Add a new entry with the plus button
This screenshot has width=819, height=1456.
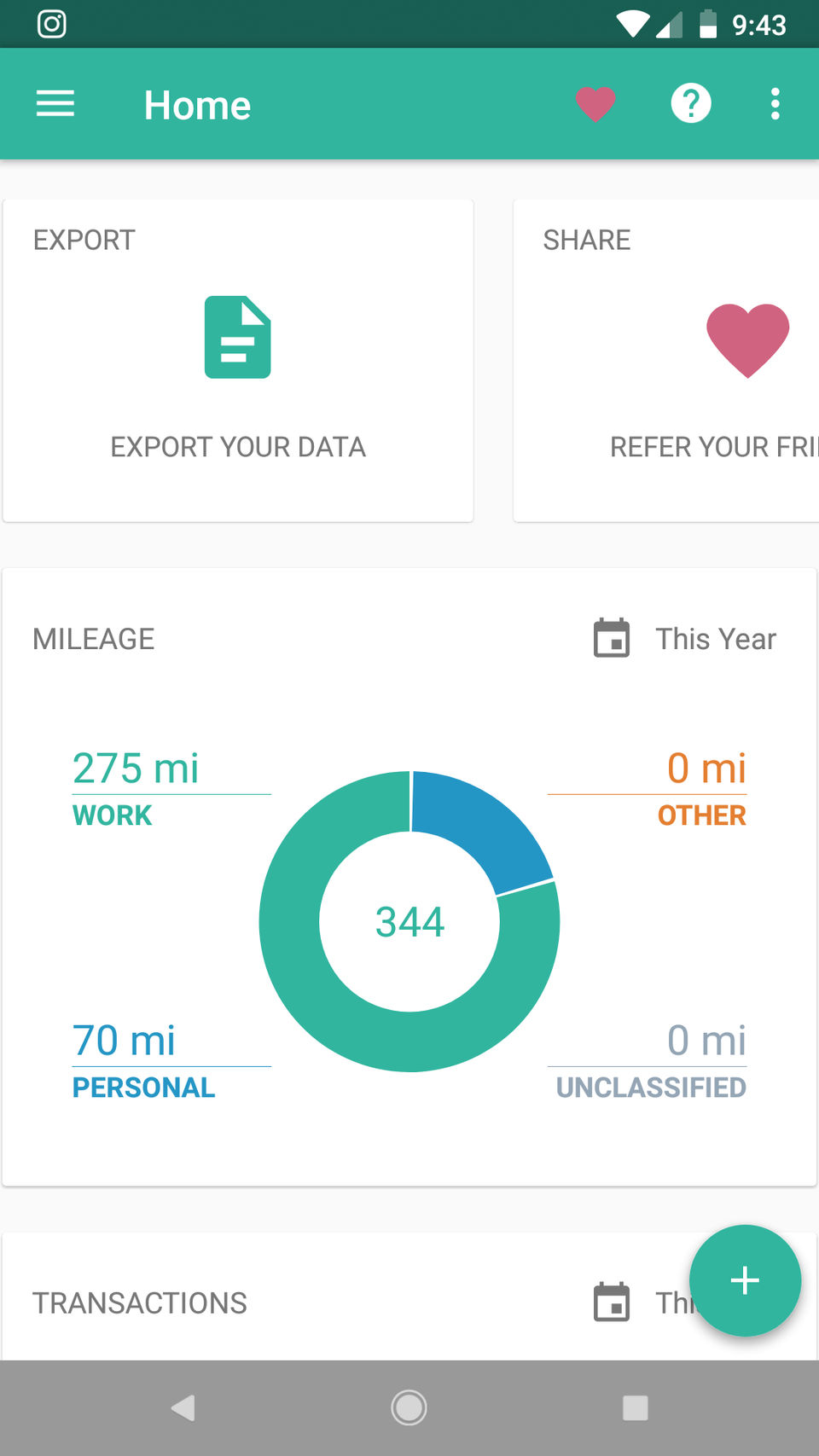745,1280
